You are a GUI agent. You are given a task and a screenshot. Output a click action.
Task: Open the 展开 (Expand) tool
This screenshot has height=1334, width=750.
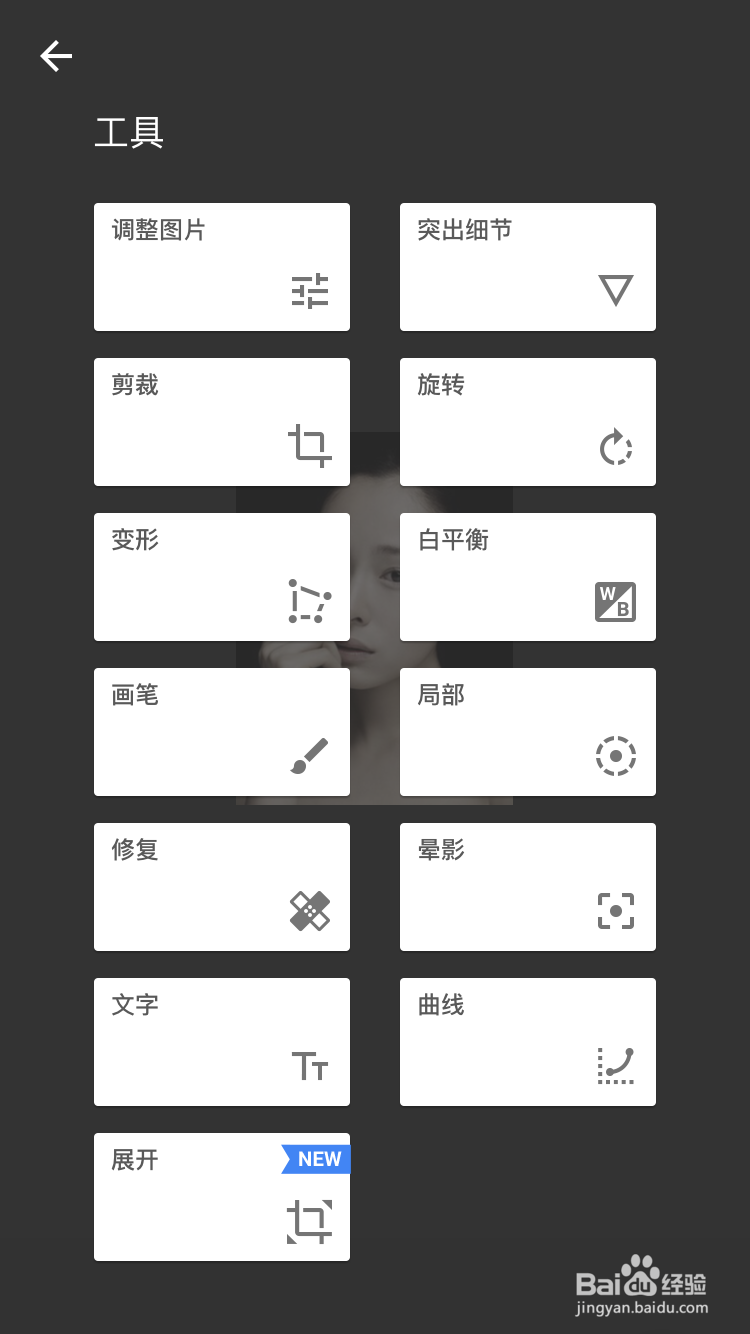[221, 1197]
